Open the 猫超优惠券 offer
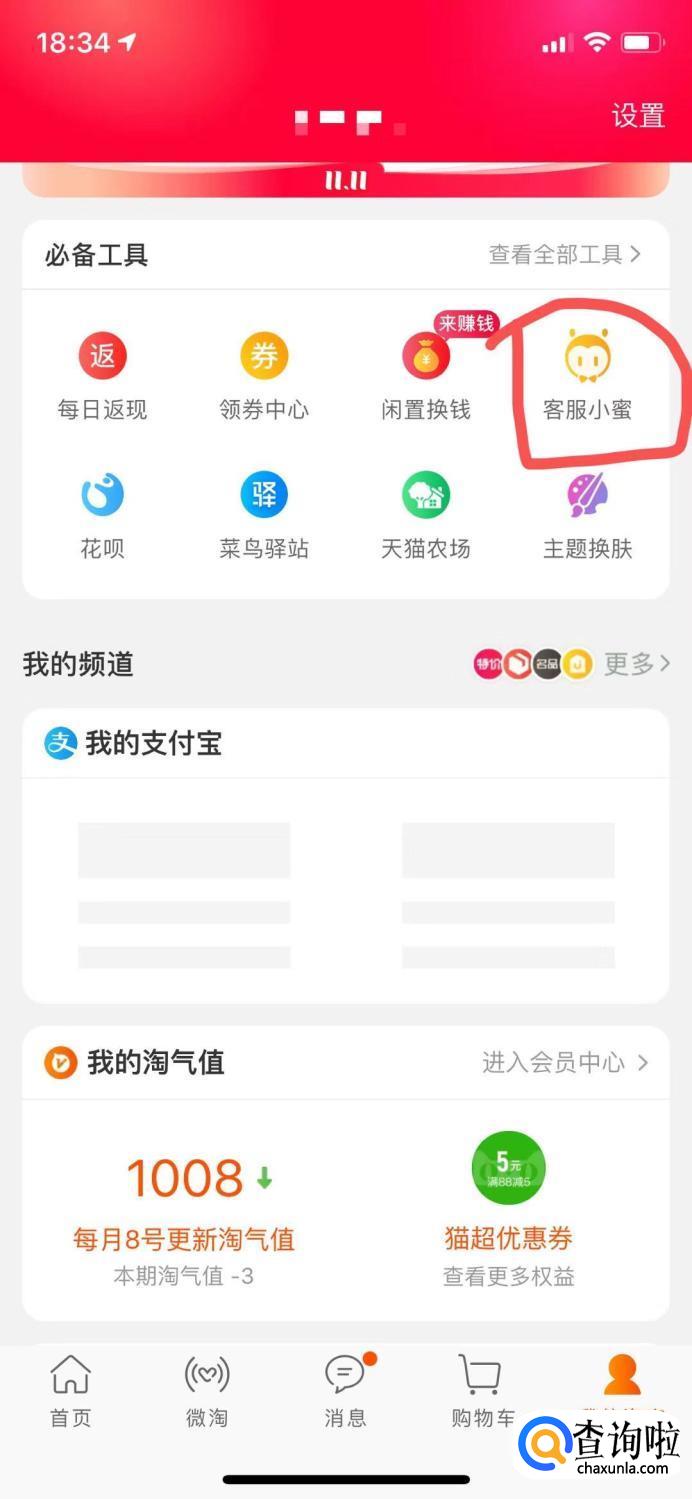Viewport: 692px width, 1499px height. point(508,1208)
